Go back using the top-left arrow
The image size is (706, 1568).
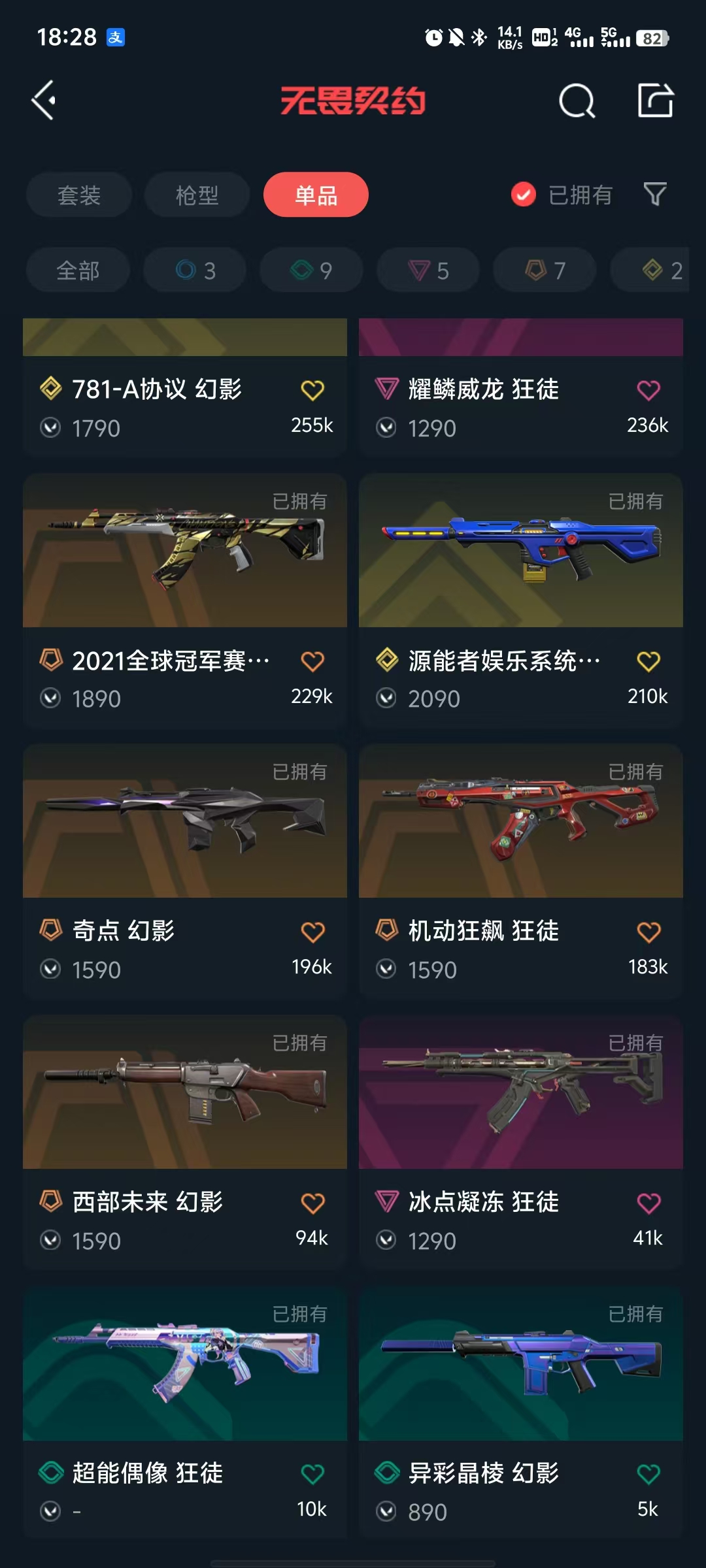click(x=44, y=101)
